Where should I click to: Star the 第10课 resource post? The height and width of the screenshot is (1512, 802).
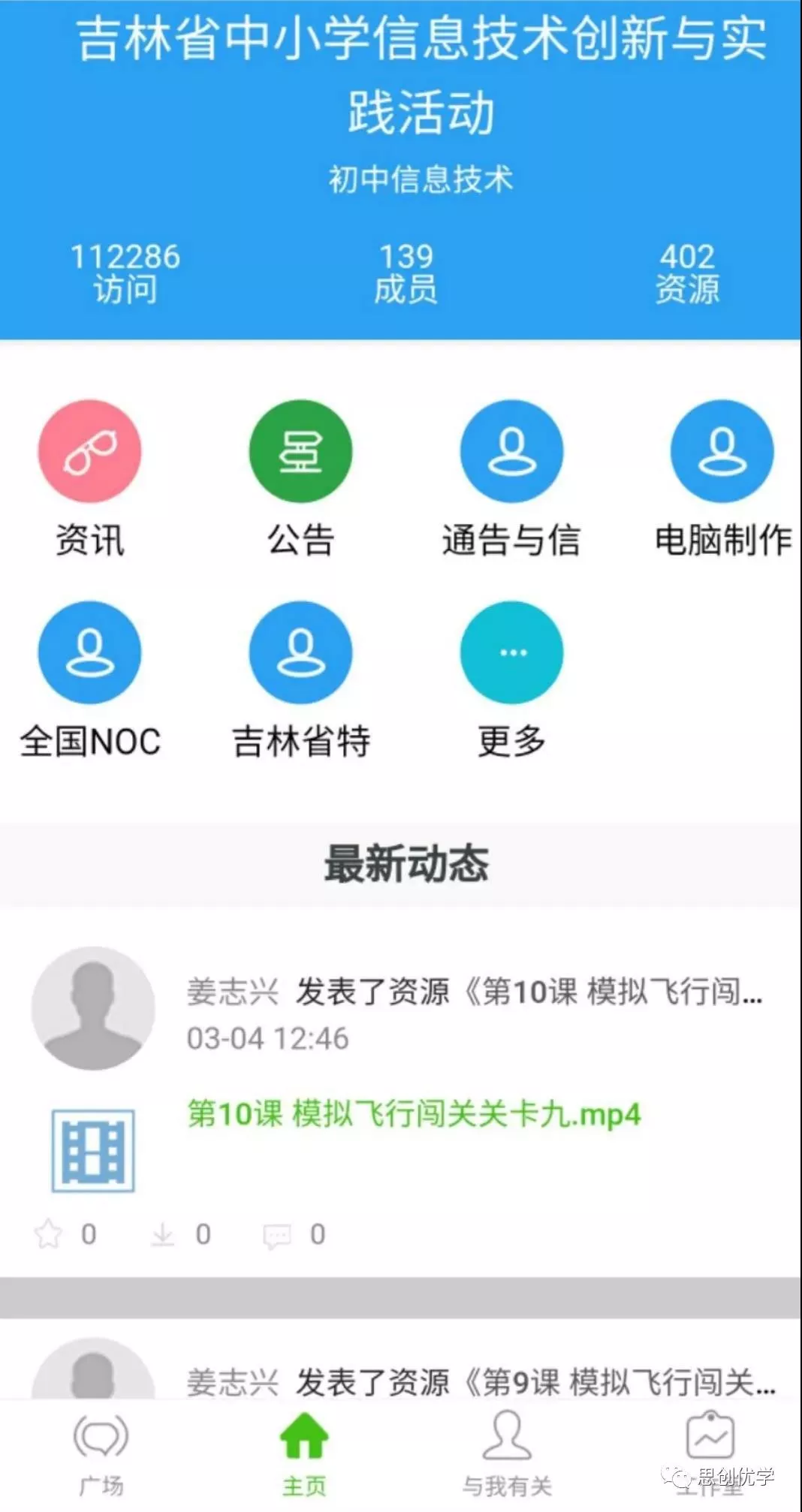[65, 1234]
